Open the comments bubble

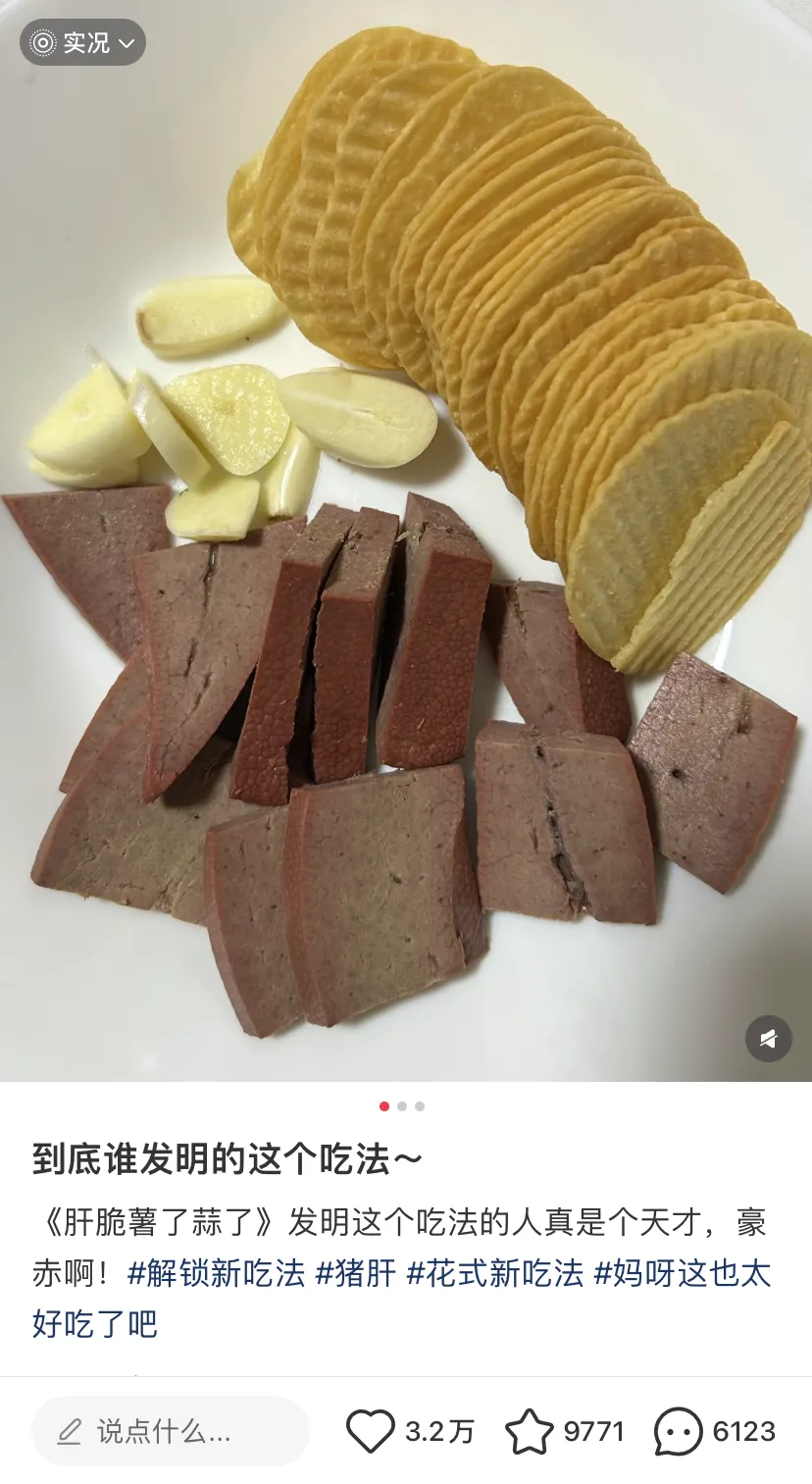tap(678, 1432)
